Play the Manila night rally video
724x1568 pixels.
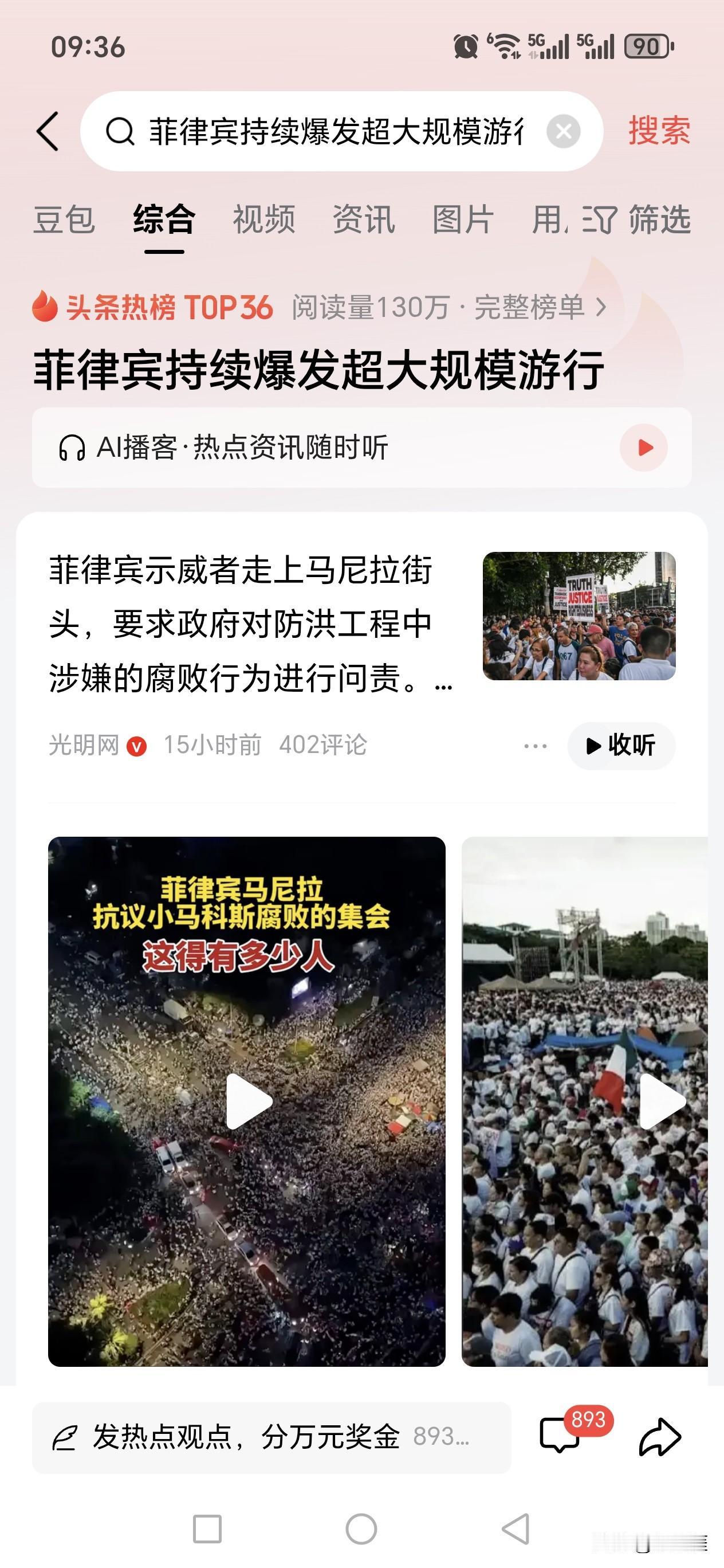[247, 1100]
